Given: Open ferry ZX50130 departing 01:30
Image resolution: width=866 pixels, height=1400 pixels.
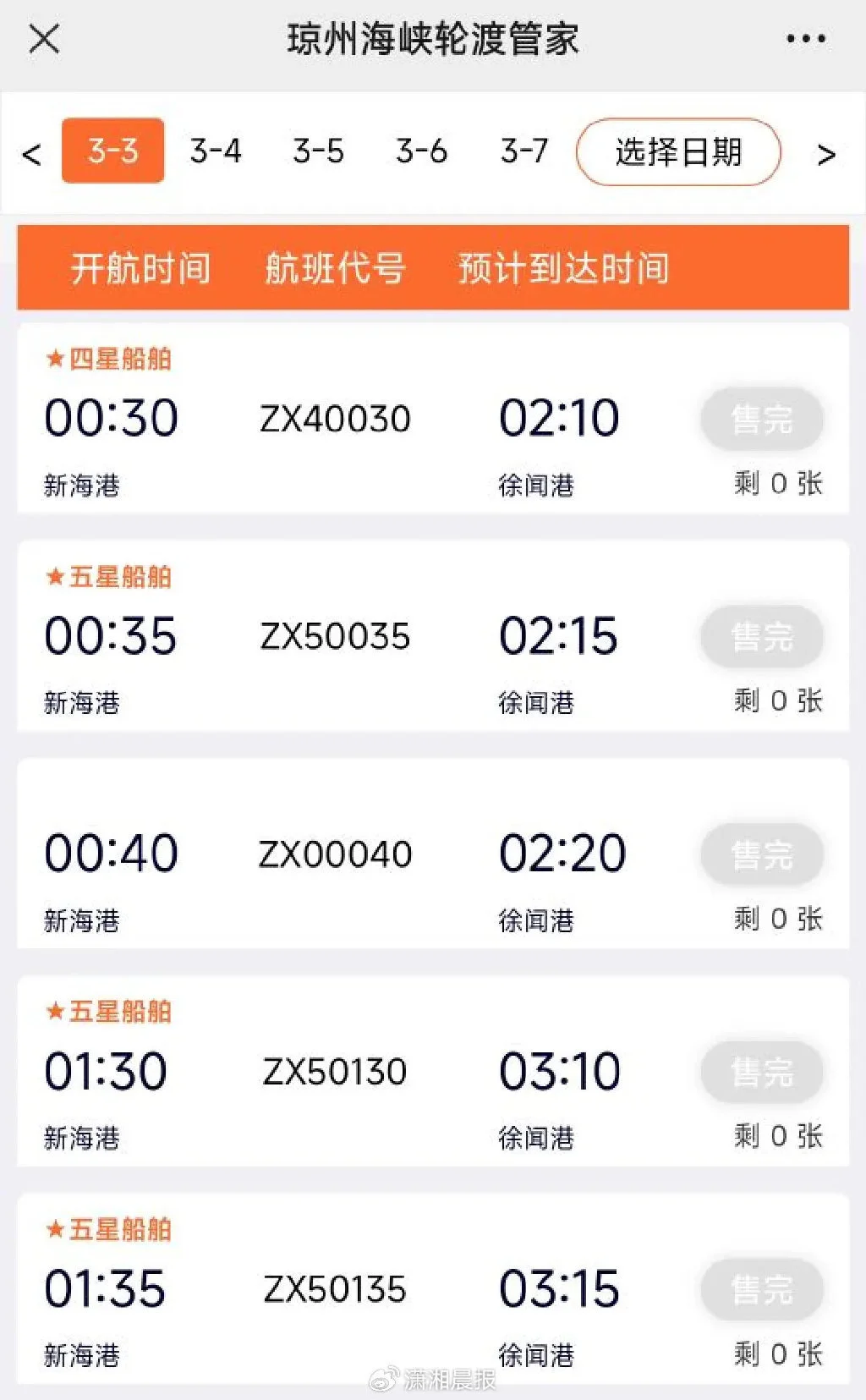Looking at the screenshot, I should tap(336, 1071).
